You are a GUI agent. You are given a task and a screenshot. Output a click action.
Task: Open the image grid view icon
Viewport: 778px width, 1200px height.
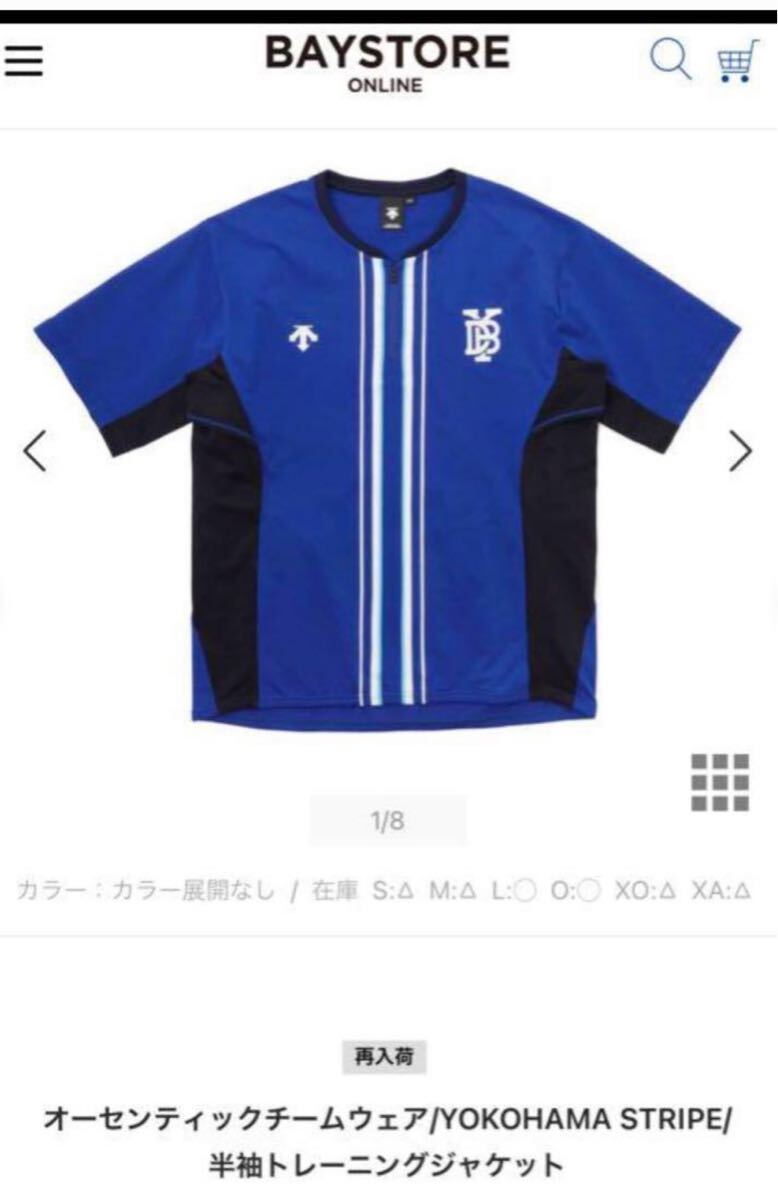pos(718,782)
